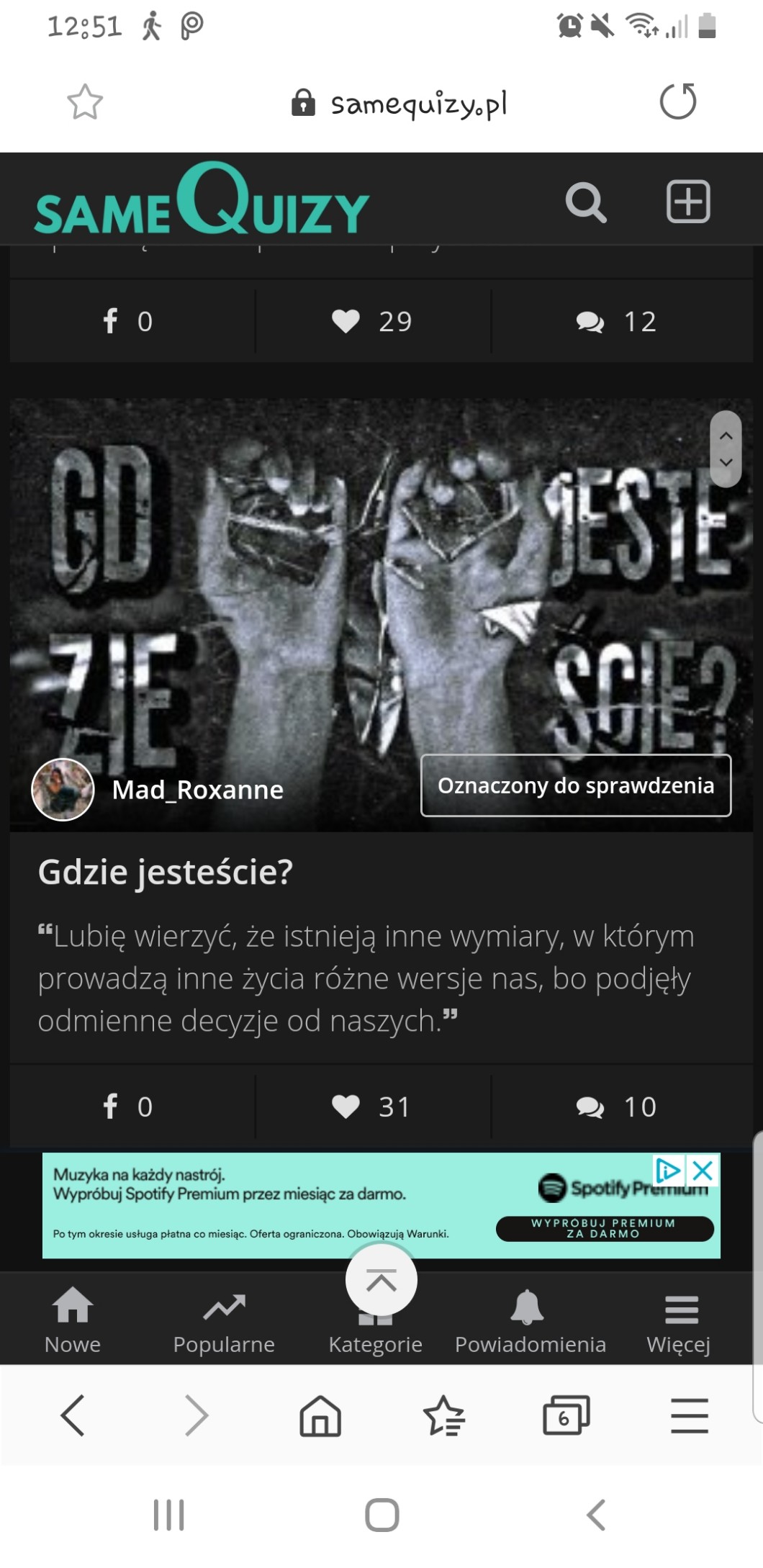The height and width of the screenshot is (1568, 763).
Task: Reload the samequizy.pl page
Action: click(677, 102)
